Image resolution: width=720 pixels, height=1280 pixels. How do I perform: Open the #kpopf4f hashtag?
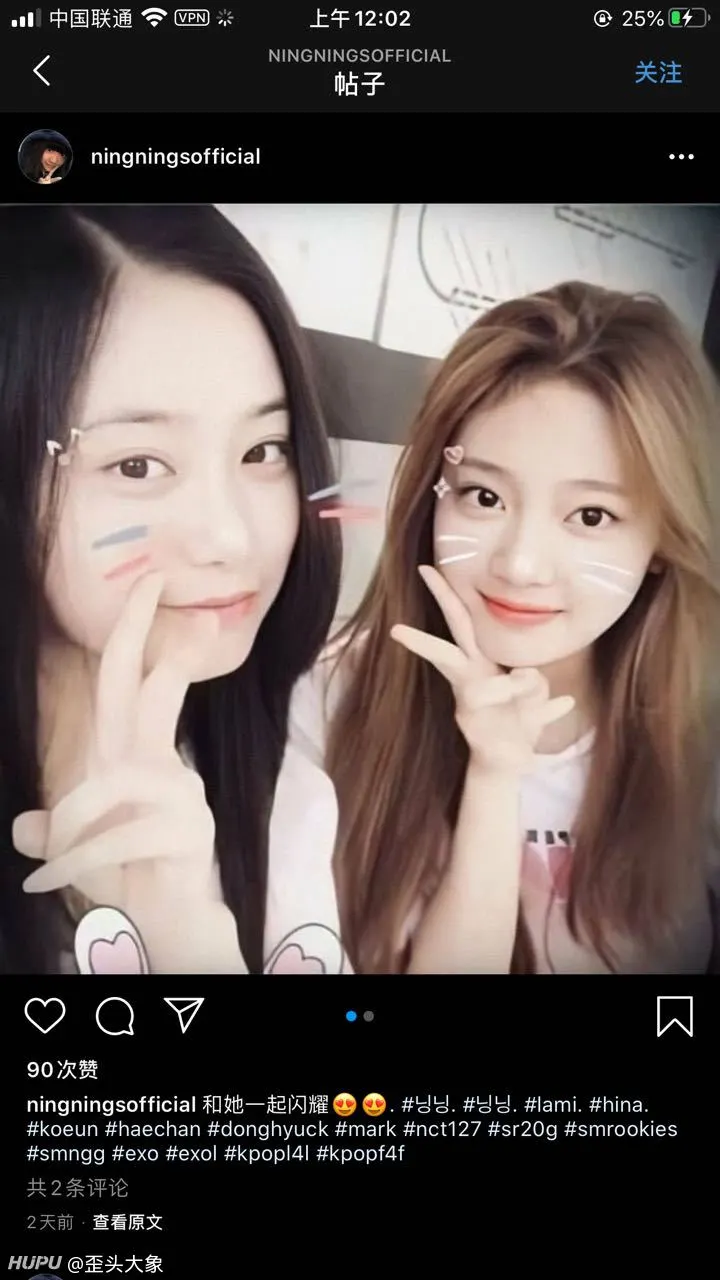pyautogui.click(x=360, y=1153)
